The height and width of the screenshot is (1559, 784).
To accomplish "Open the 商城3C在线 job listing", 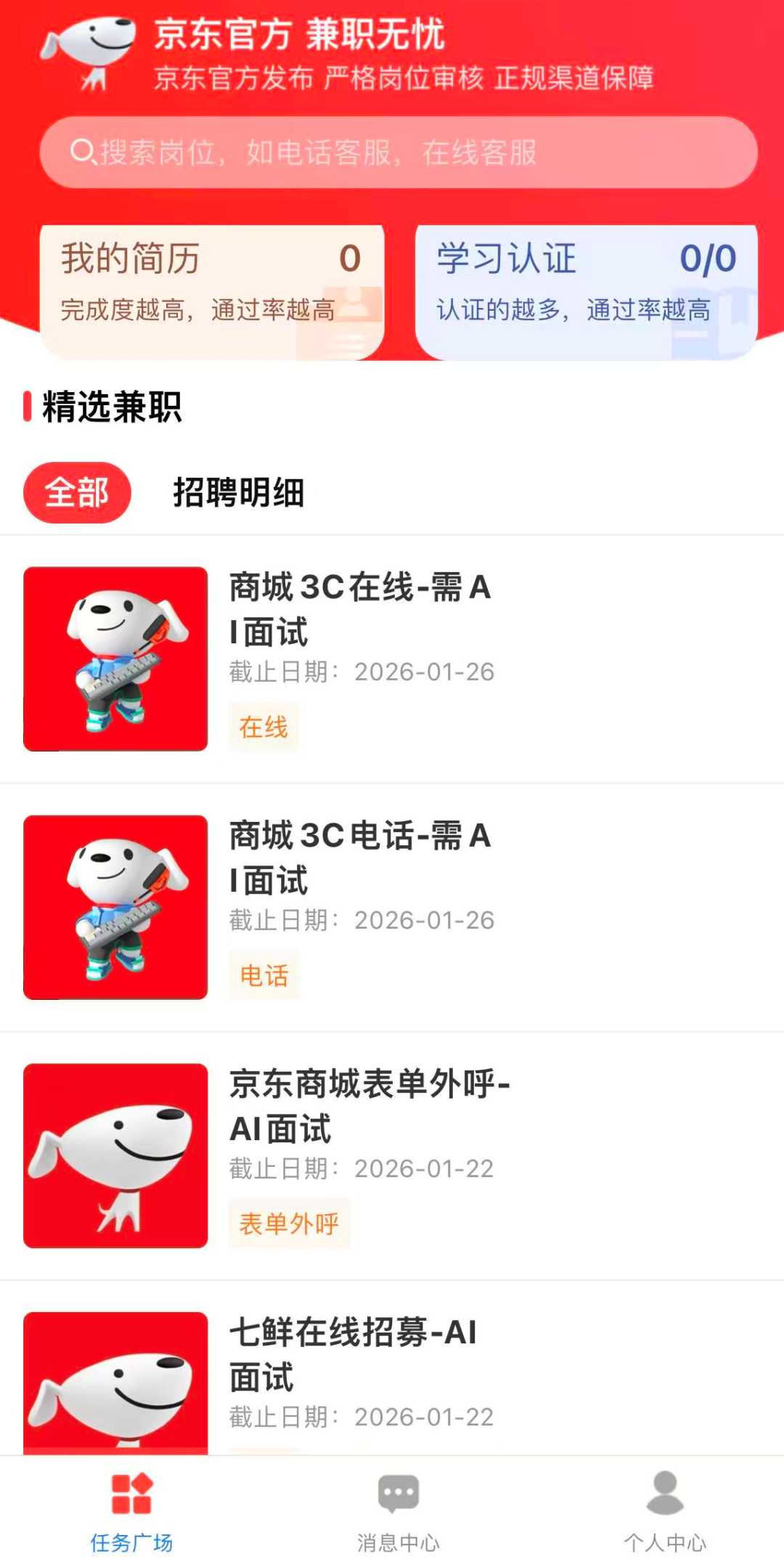I will point(392,659).
